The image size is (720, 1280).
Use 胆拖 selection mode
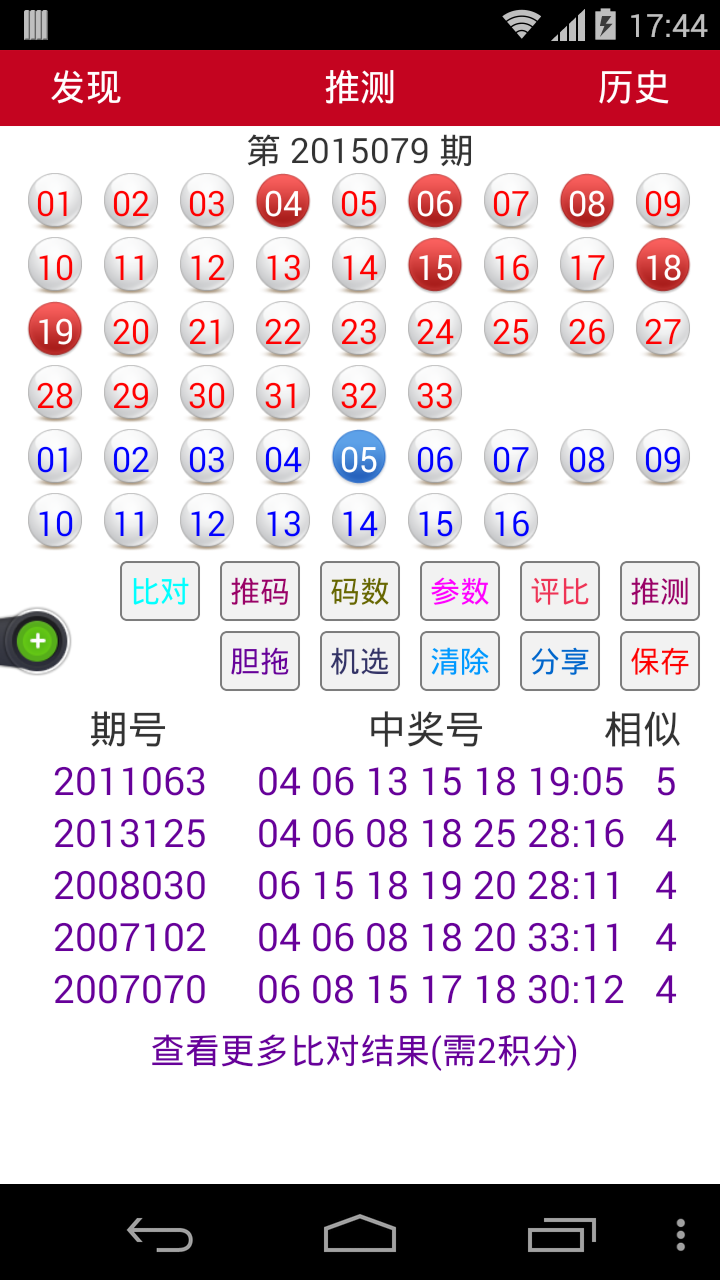coord(260,661)
